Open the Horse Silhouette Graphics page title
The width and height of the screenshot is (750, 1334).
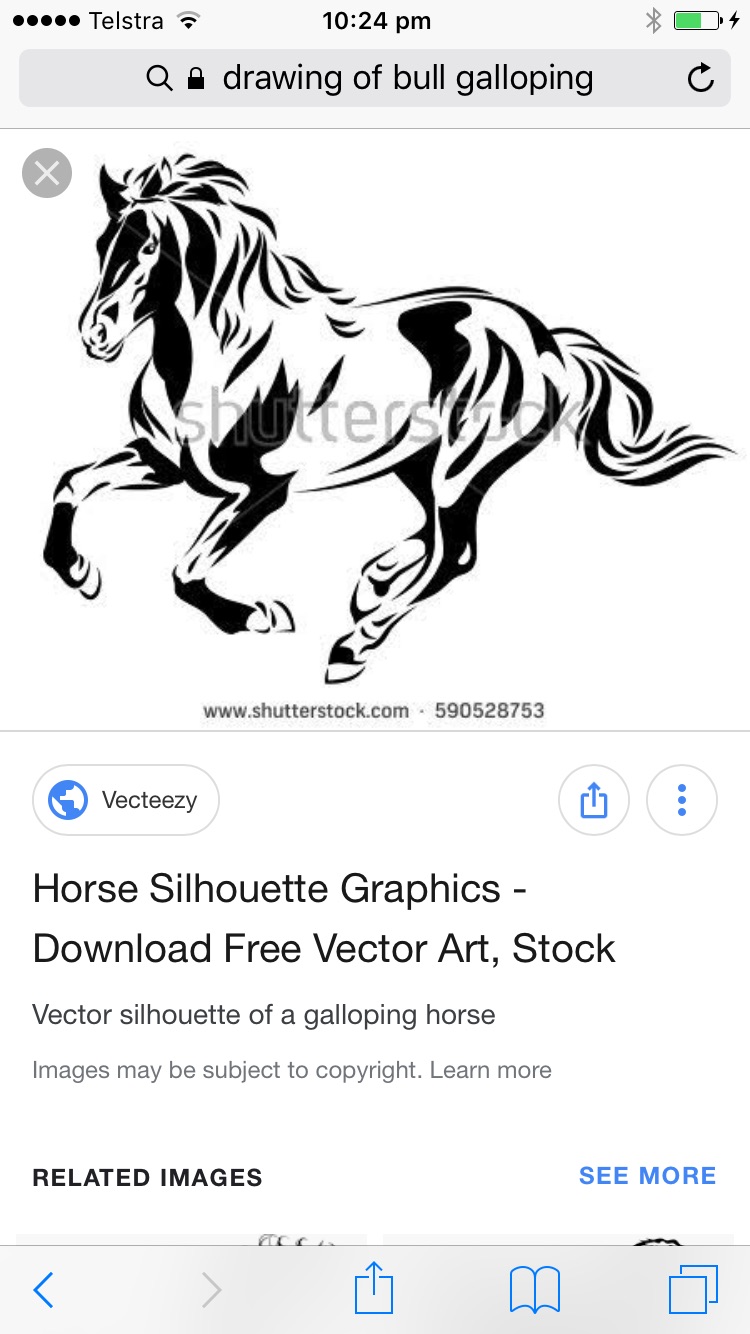tap(324, 918)
